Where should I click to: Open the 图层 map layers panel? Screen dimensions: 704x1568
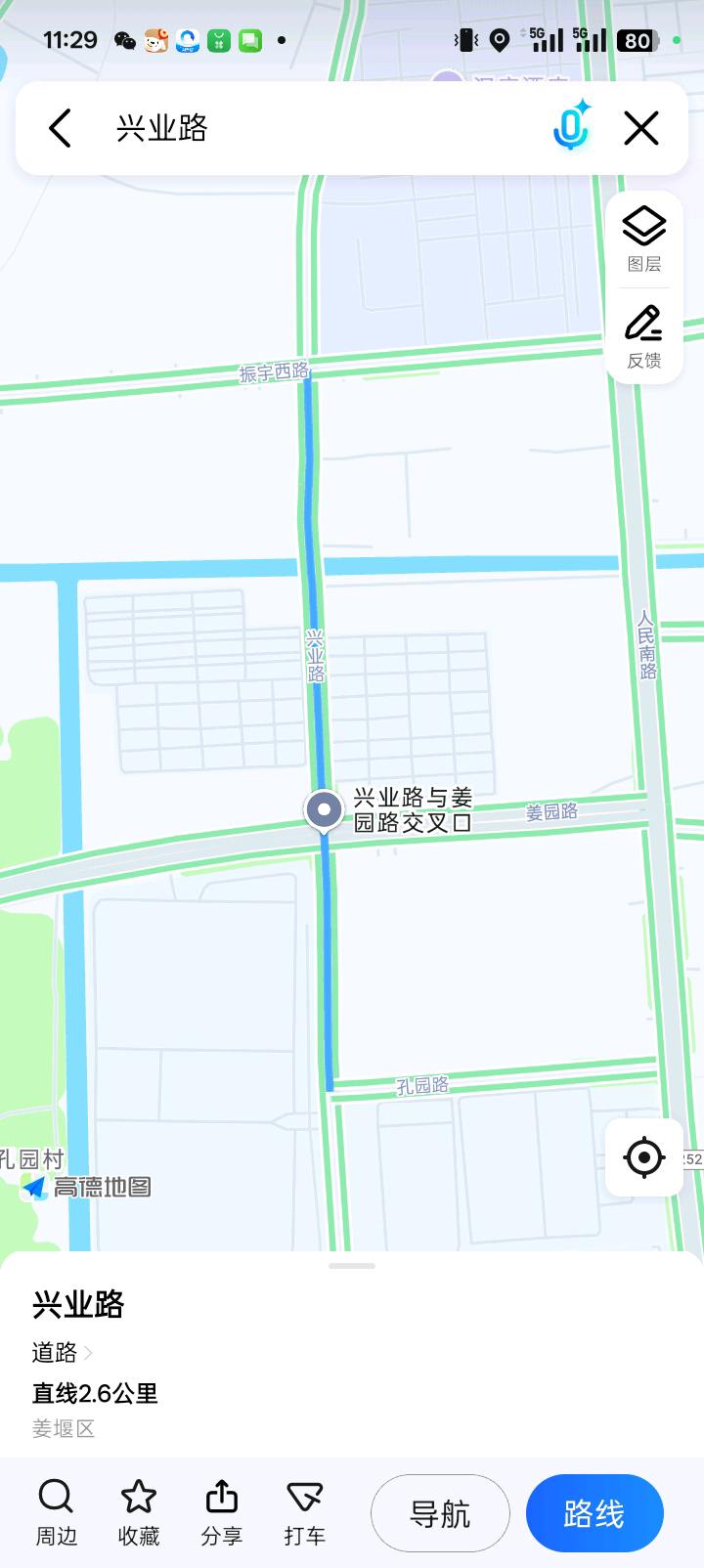coord(643,240)
